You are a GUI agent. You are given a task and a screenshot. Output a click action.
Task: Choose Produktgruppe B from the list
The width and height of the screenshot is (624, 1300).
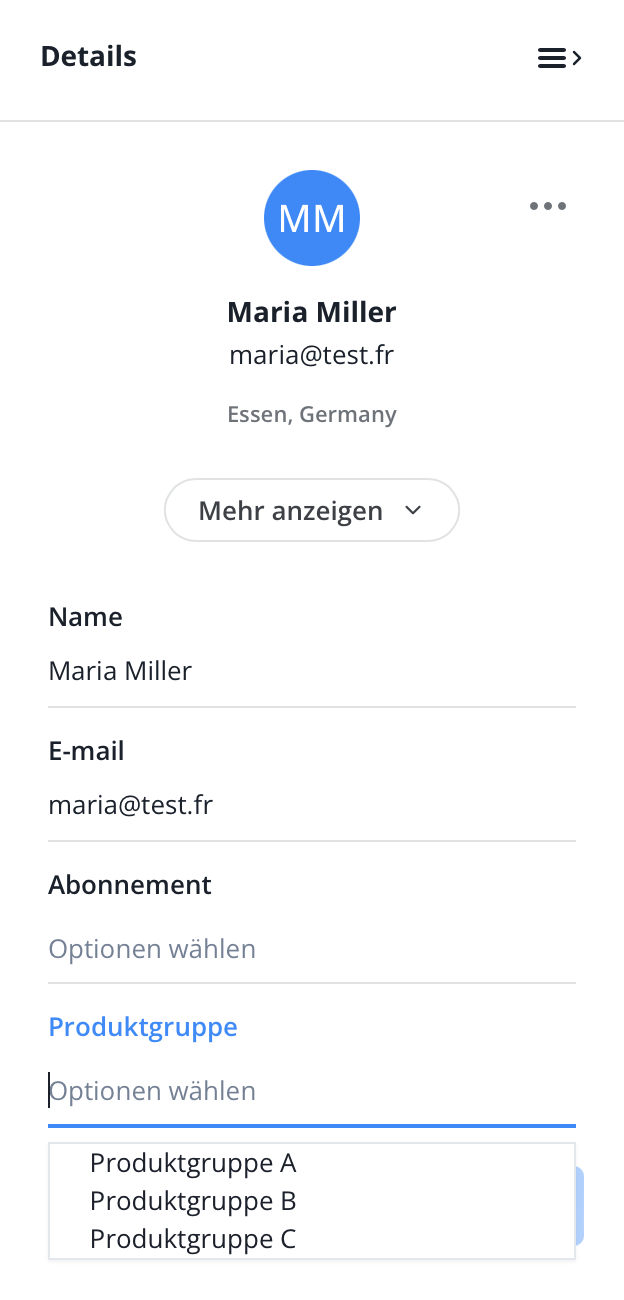pyautogui.click(x=194, y=1201)
